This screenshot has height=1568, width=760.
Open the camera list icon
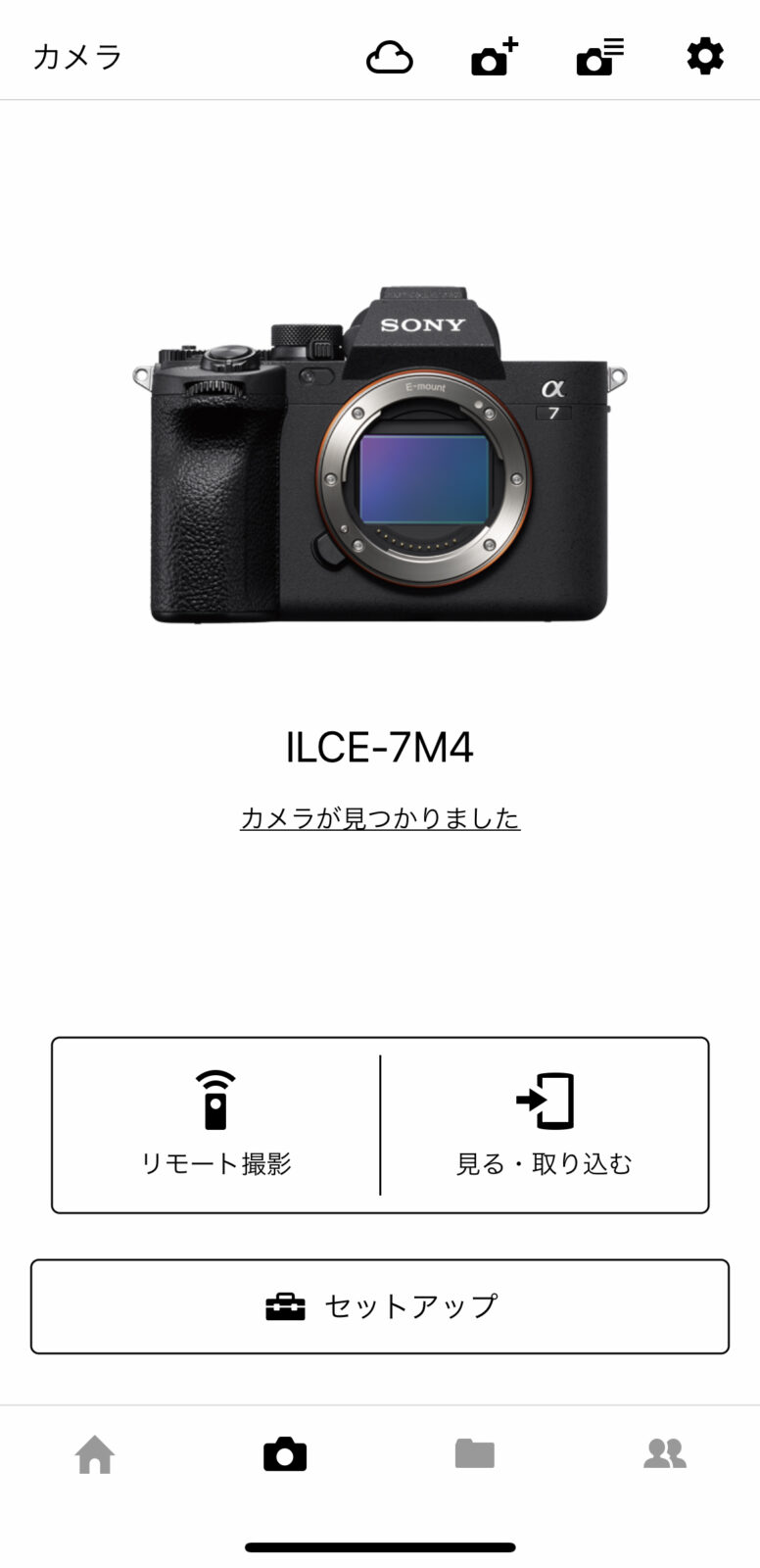coord(599,57)
